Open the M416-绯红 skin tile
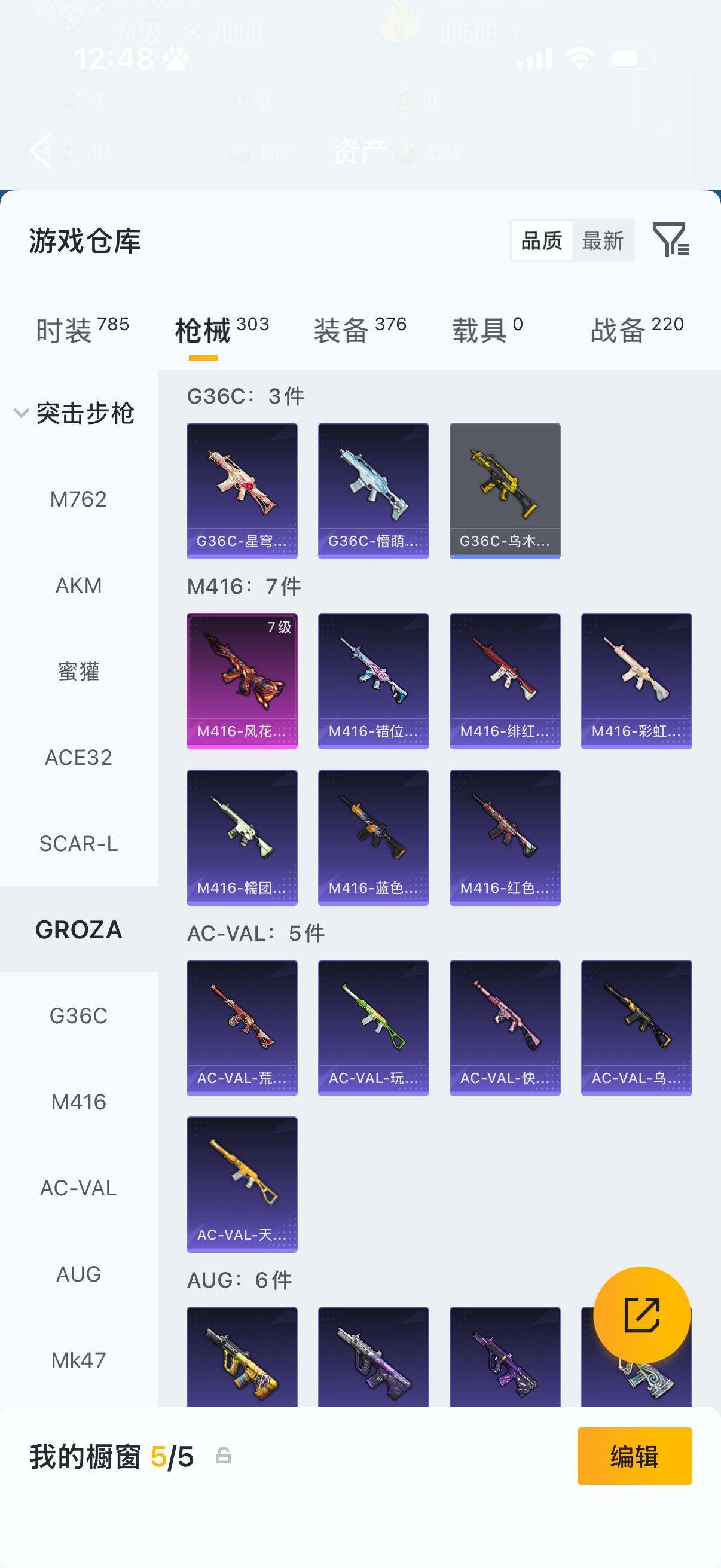721x1568 pixels. 505,681
